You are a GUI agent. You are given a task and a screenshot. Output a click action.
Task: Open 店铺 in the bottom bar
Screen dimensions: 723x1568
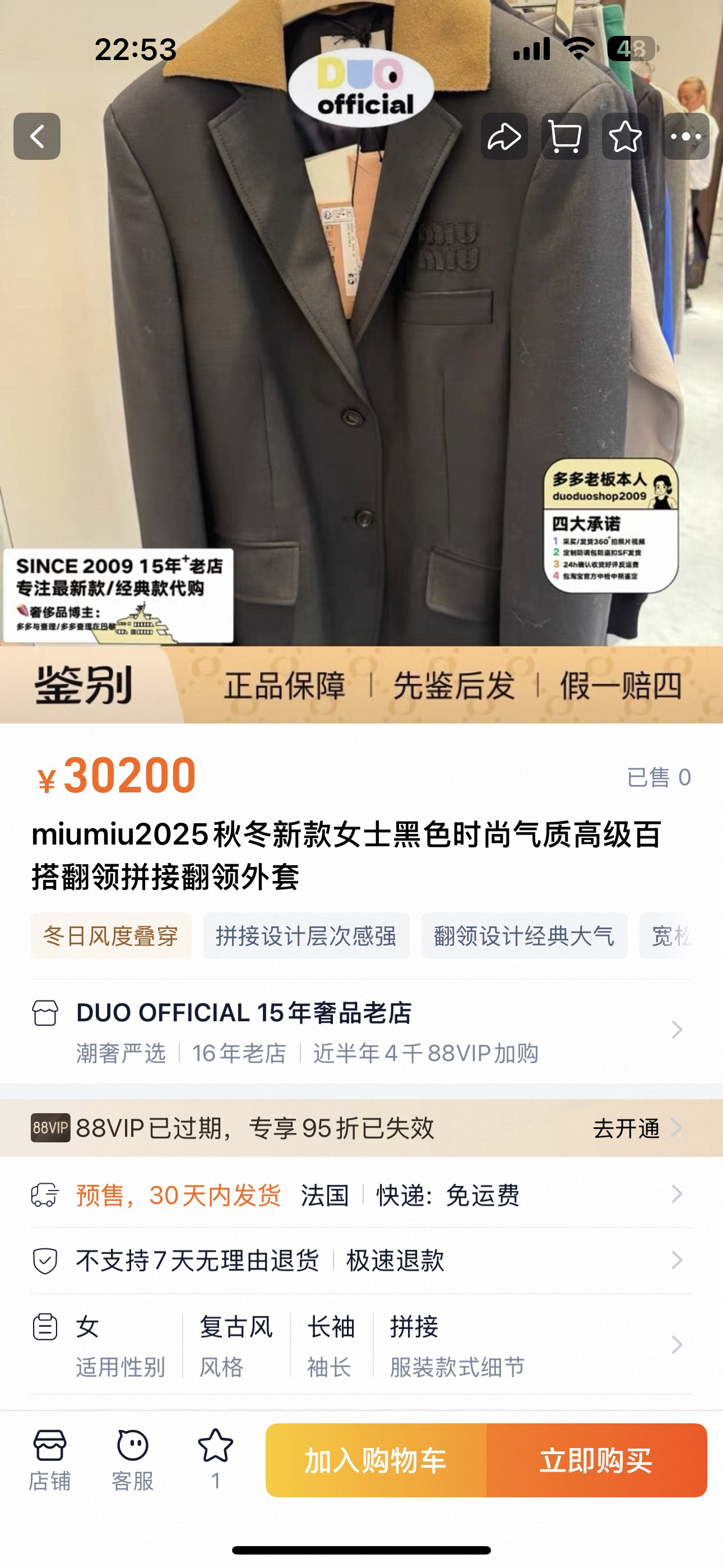49,1460
